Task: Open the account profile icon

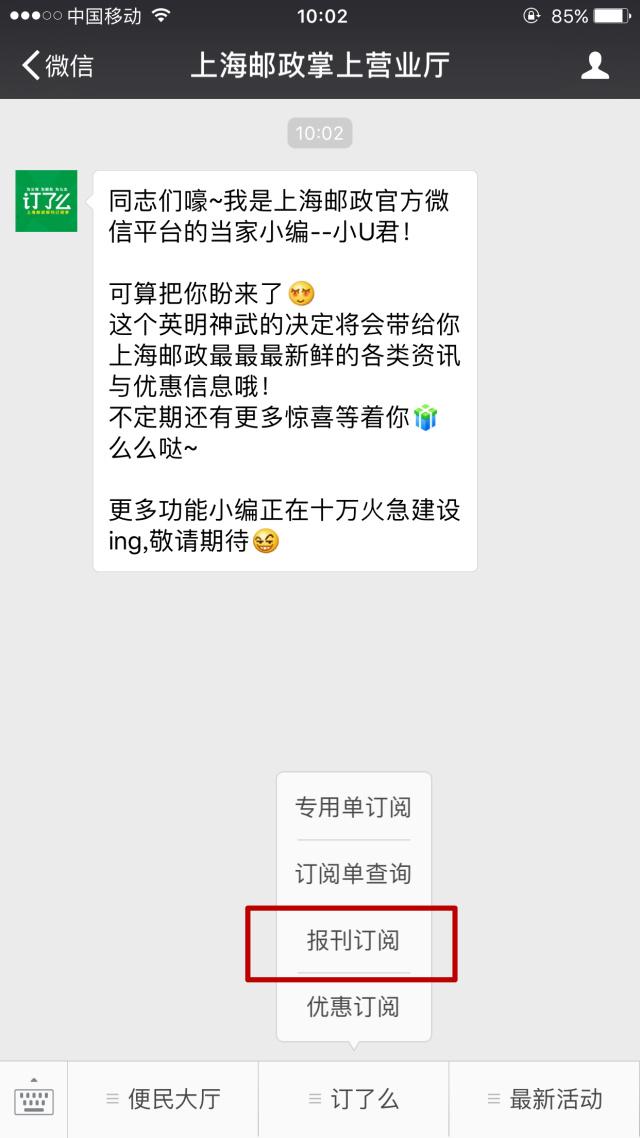Action: point(594,65)
